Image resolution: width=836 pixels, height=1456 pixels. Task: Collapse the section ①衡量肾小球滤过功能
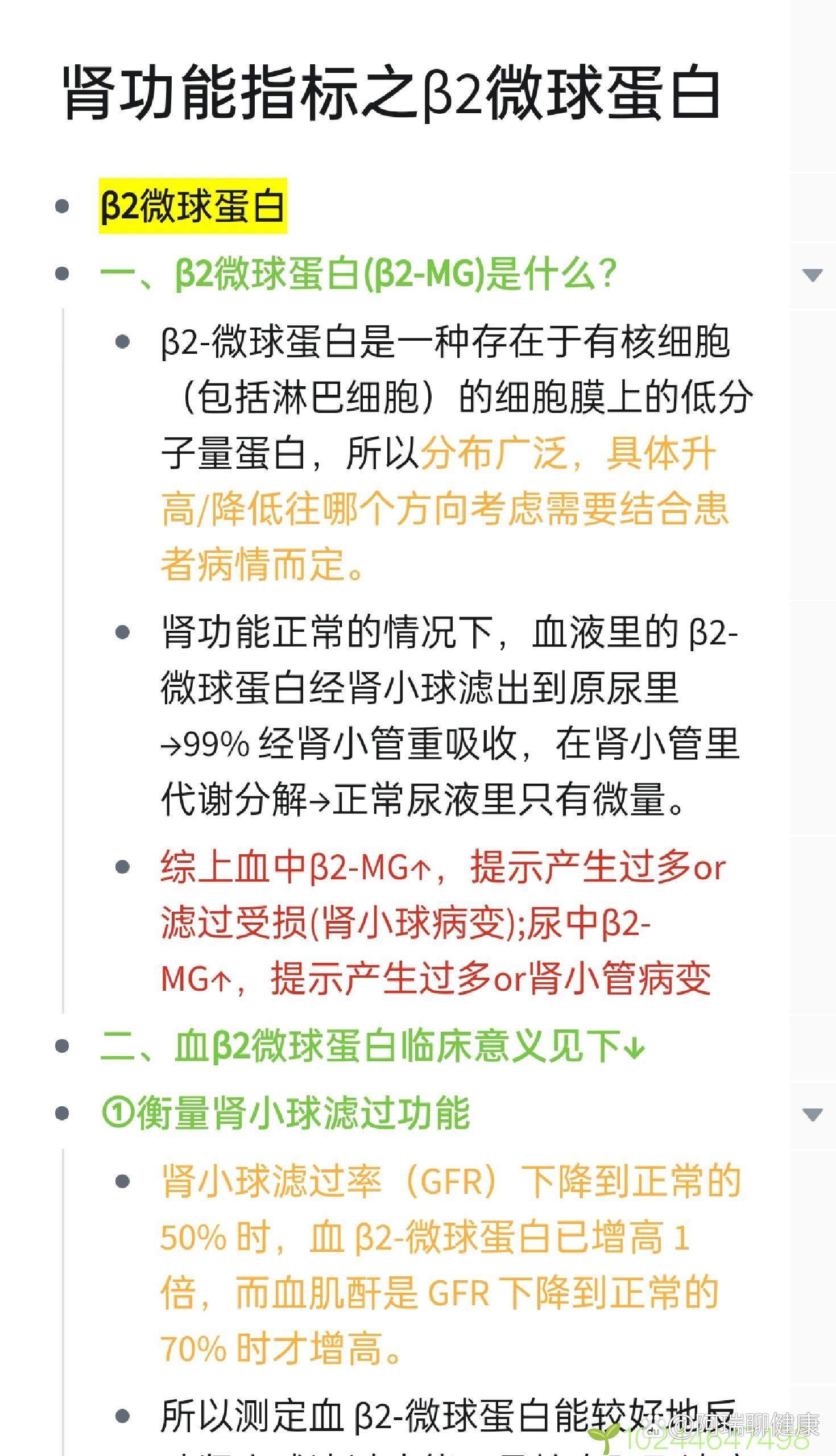pos(812,1114)
